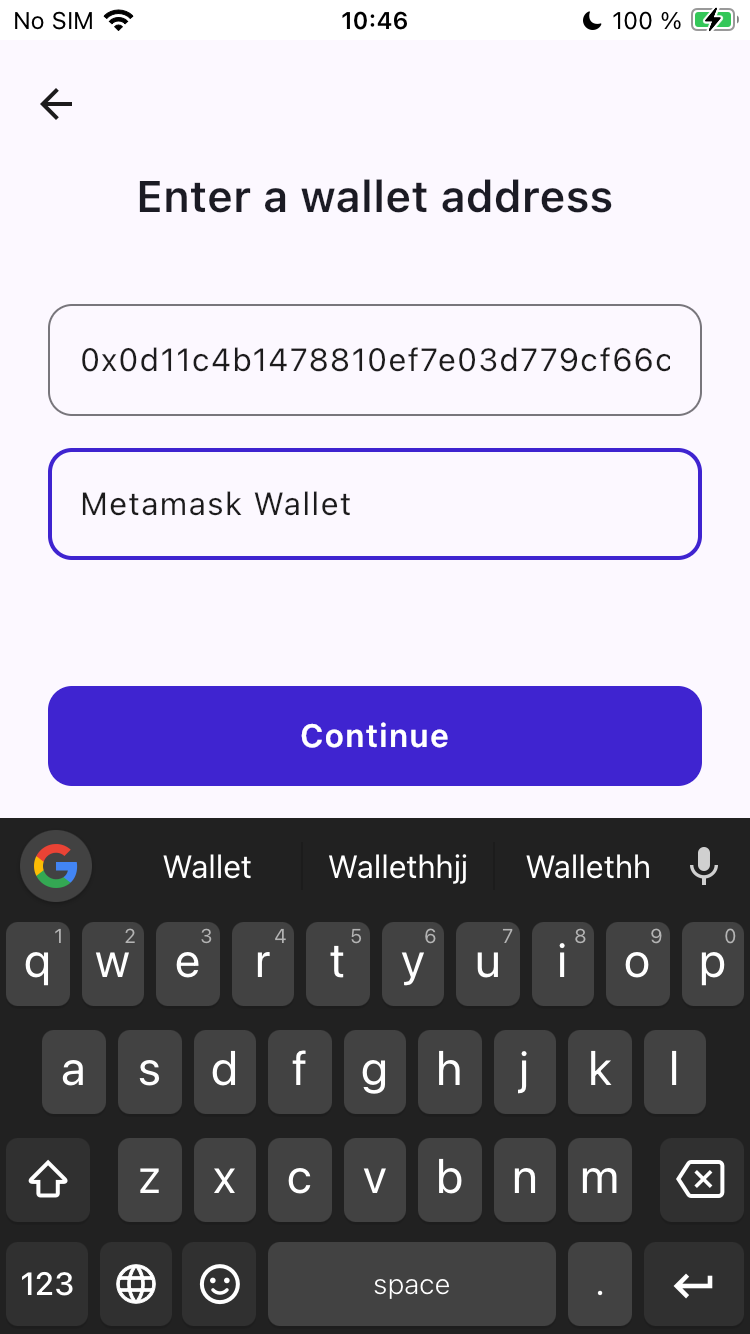This screenshot has height=1334, width=750.
Task: Open the emoji keyboard
Action: pyautogui.click(x=220, y=1284)
